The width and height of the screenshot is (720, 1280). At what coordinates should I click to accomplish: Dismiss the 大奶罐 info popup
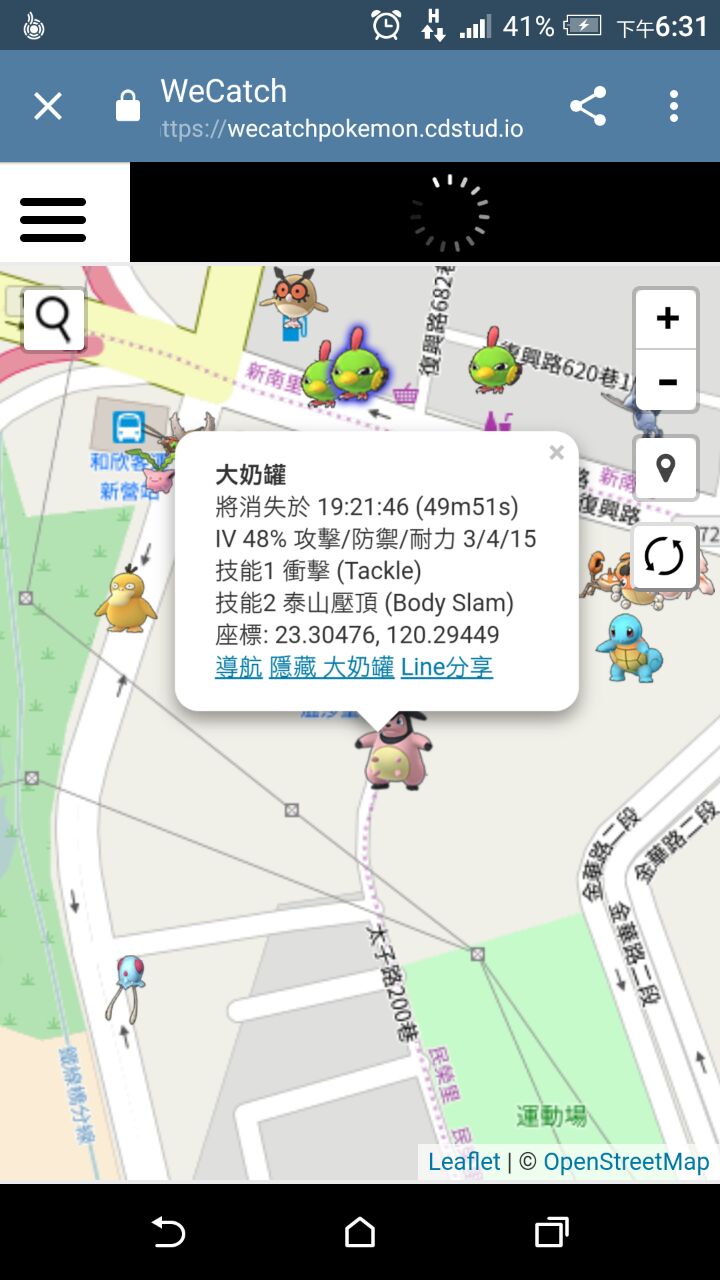tap(557, 453)
